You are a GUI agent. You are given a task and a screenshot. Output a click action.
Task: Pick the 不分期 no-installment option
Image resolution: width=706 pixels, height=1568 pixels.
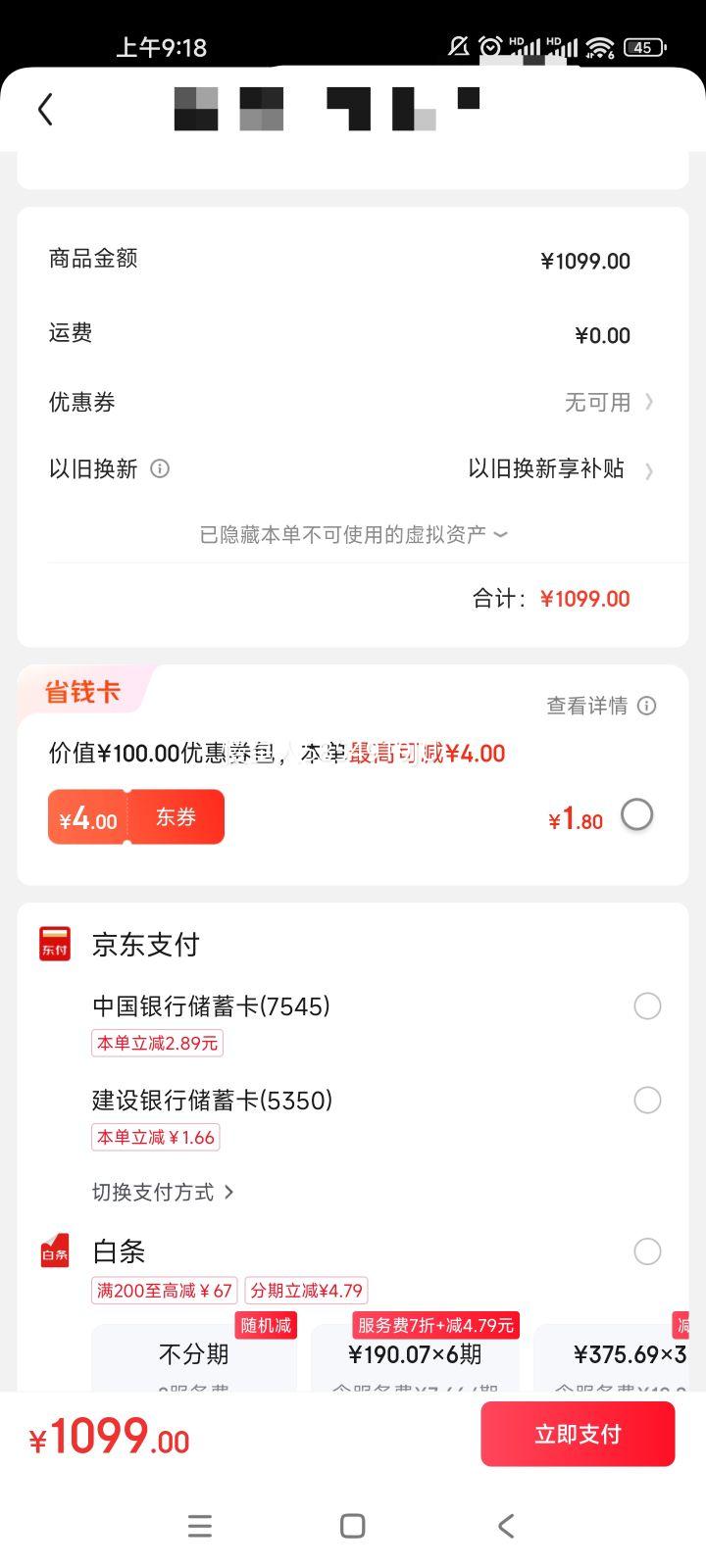pyautogui.click(x=194, y=1357)
